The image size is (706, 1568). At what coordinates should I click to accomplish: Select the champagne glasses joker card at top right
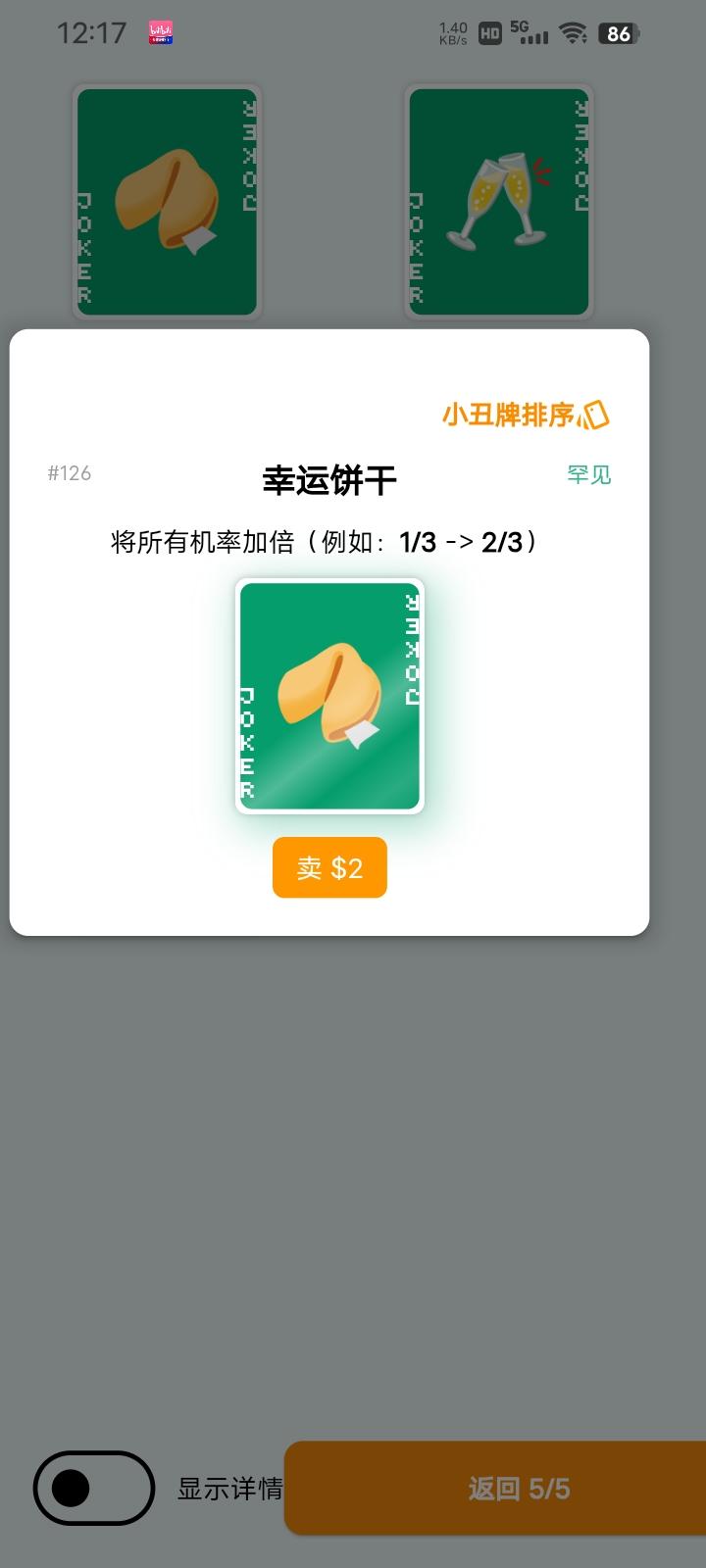[498, 203]
